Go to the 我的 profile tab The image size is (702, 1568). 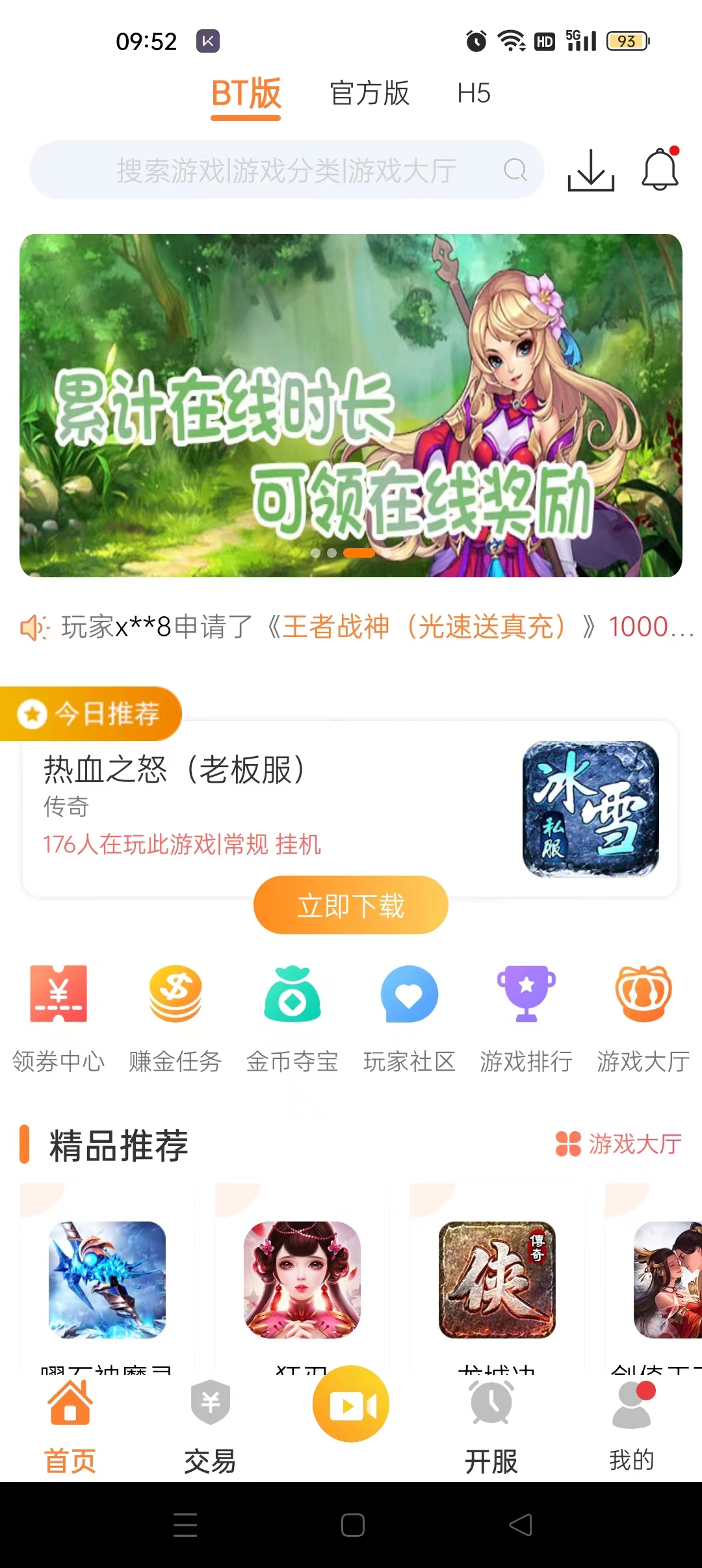[632, 1425]
